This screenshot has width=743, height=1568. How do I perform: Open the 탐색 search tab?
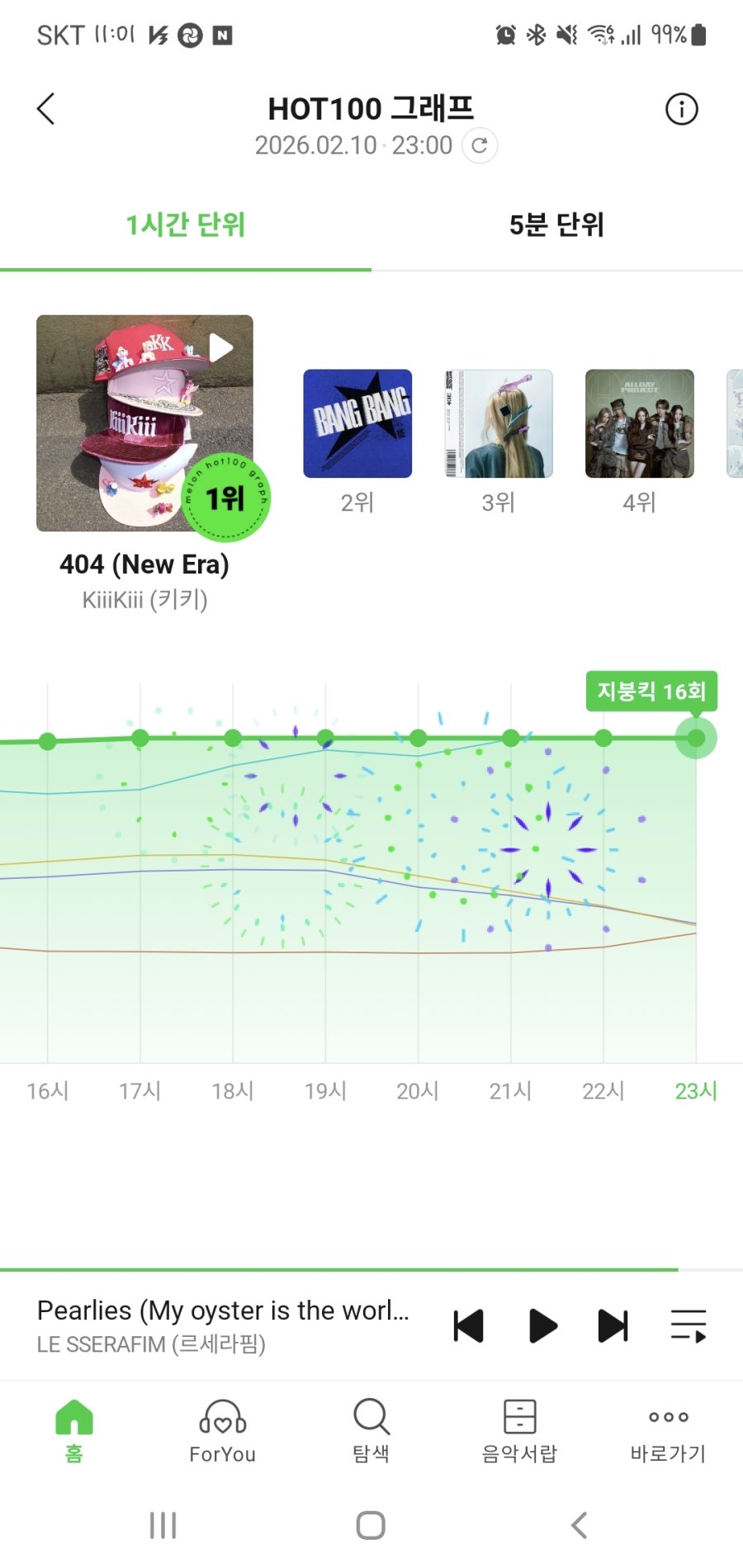point(371,1430)
